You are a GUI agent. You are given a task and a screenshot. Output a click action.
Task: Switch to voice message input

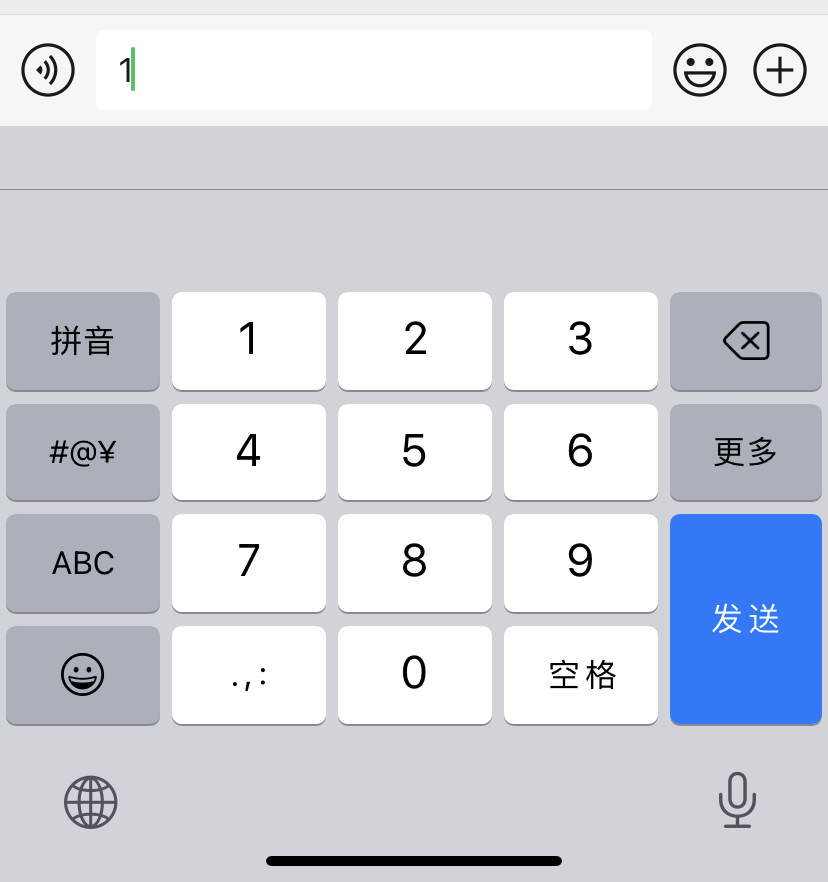tap(48, 70)
